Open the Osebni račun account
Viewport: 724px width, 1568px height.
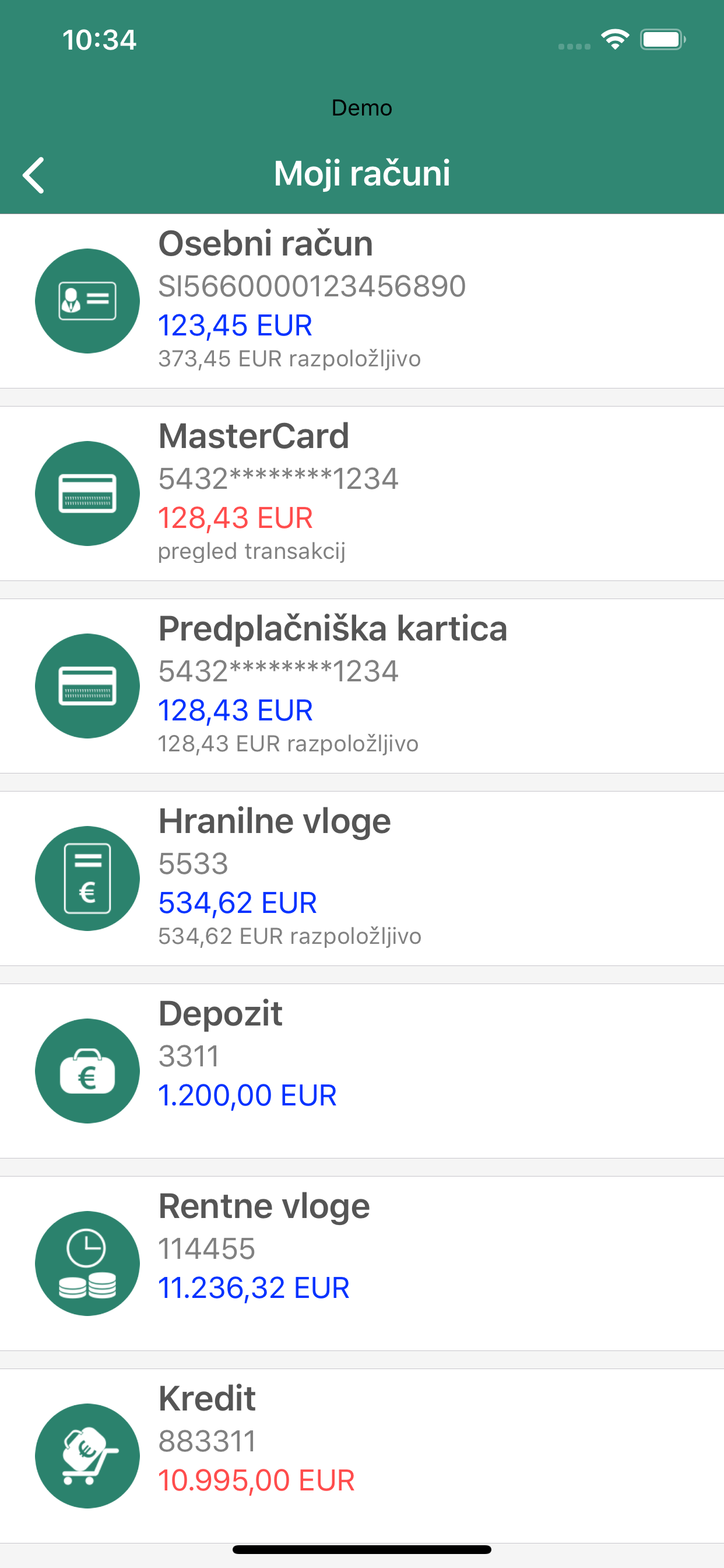362,300
